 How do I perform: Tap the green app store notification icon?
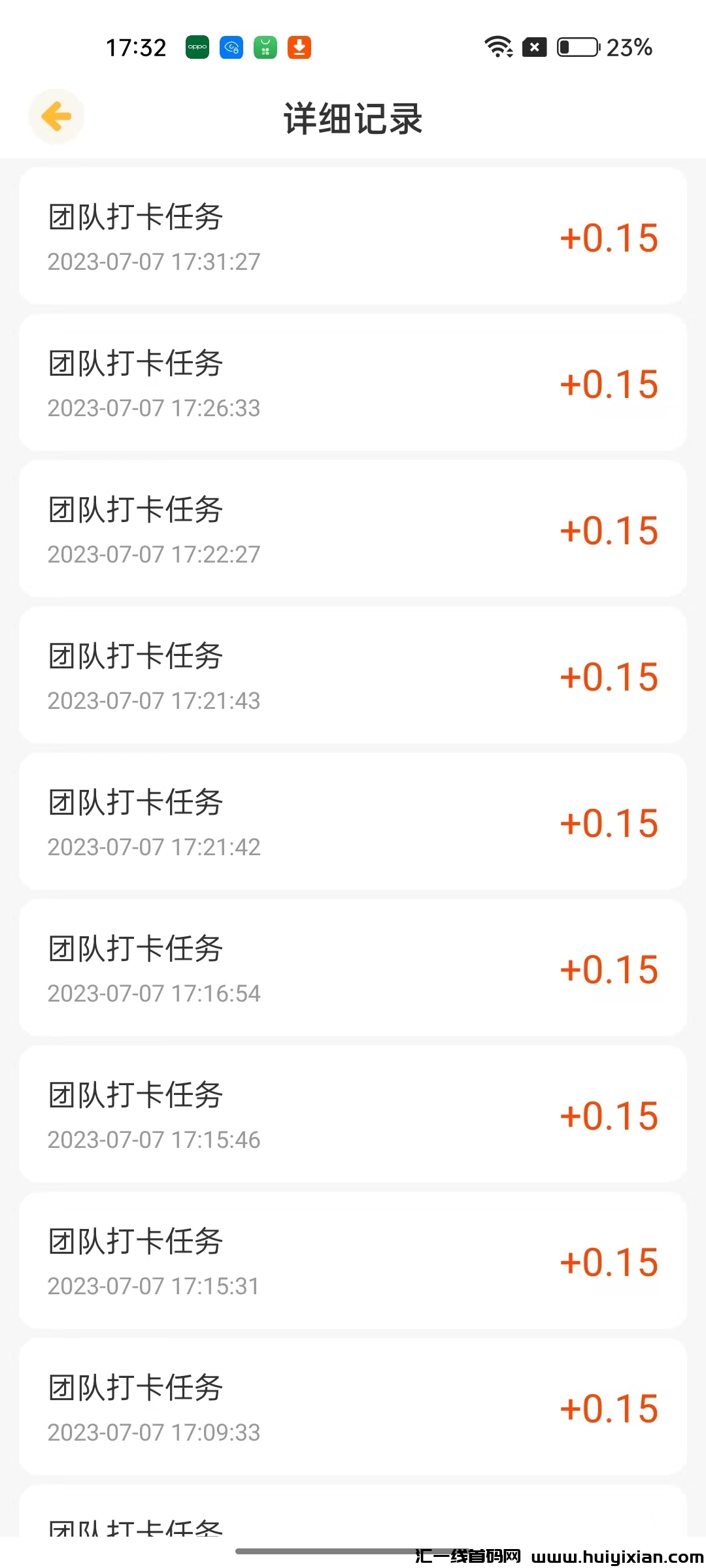(x=265, y=46)
